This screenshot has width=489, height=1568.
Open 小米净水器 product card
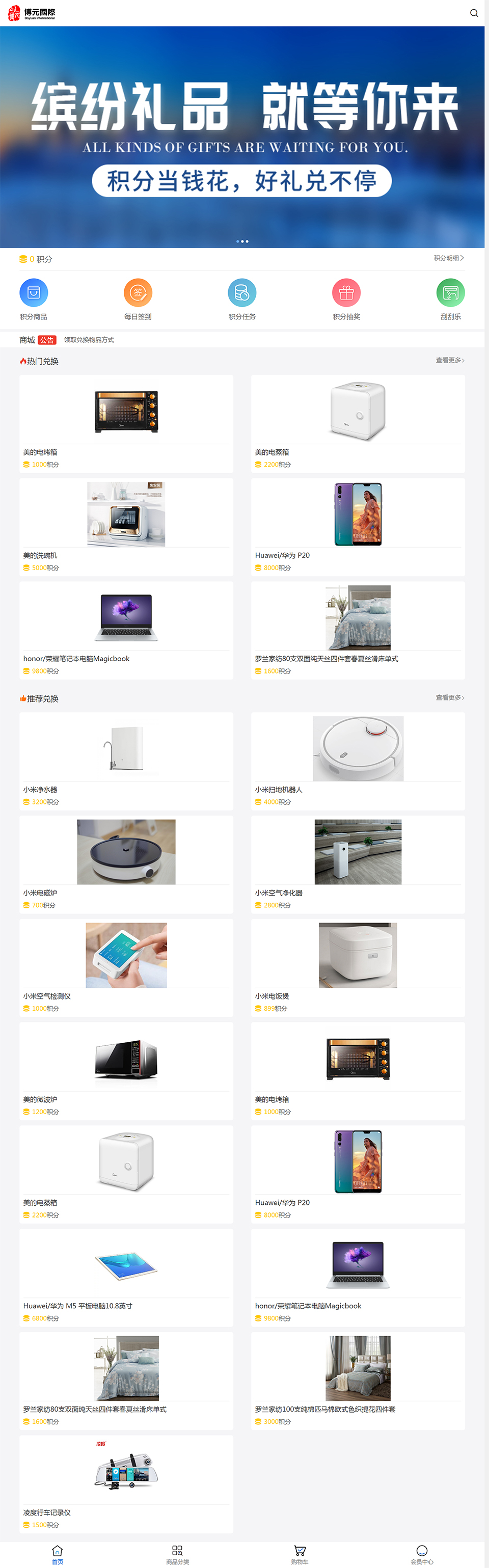tap(126, 760)
